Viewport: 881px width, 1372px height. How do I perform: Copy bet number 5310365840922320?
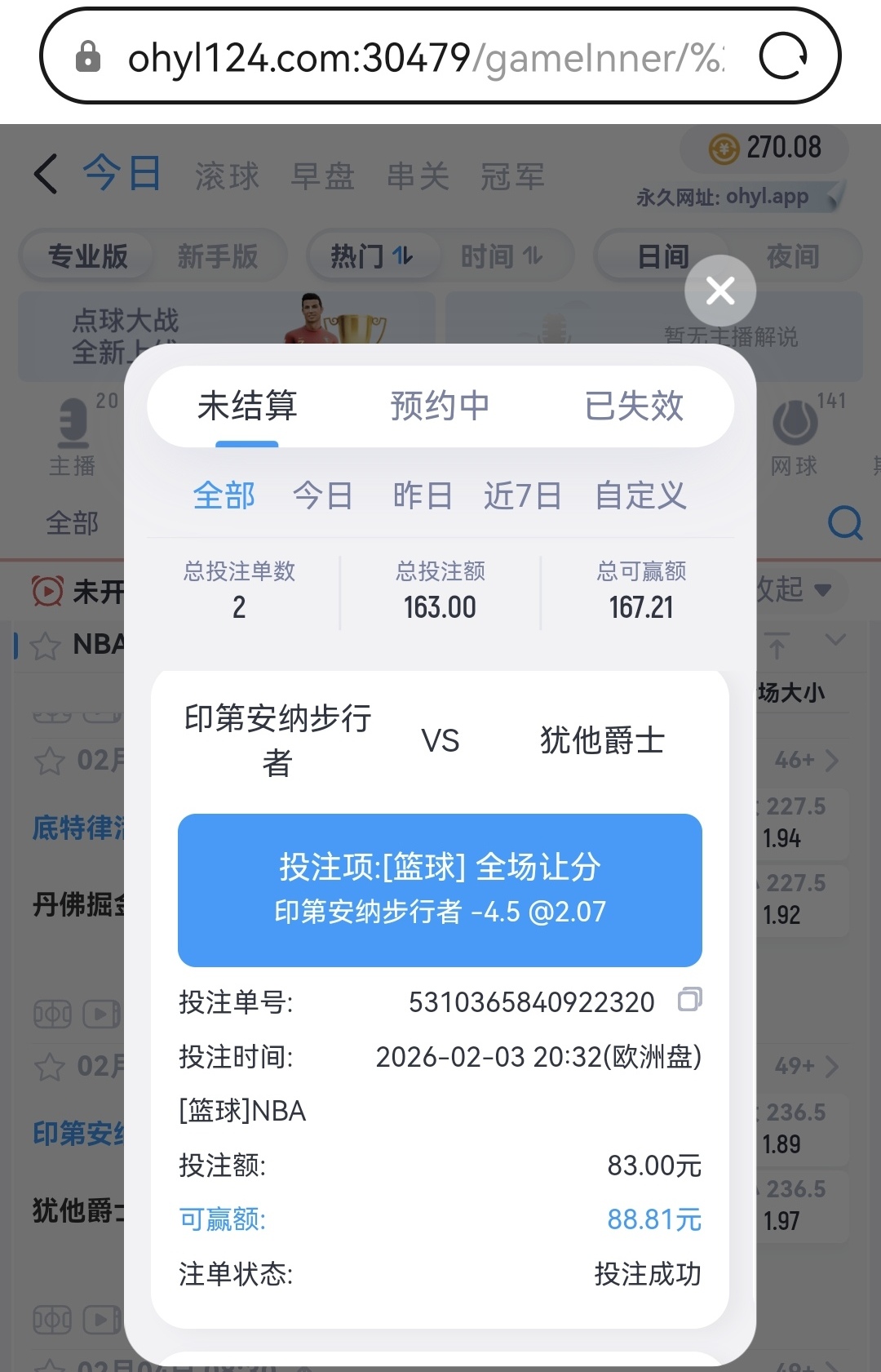(689, 999)
